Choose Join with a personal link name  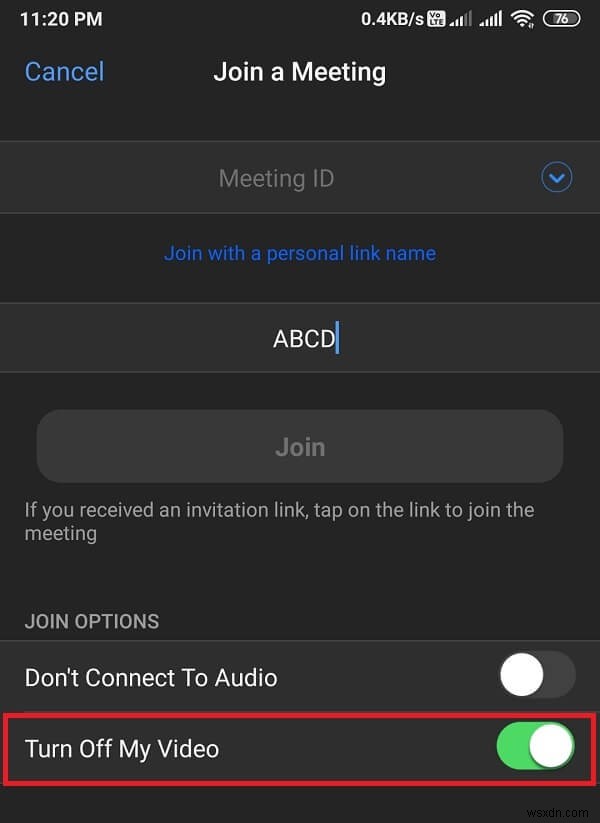[x=299, y=253]
